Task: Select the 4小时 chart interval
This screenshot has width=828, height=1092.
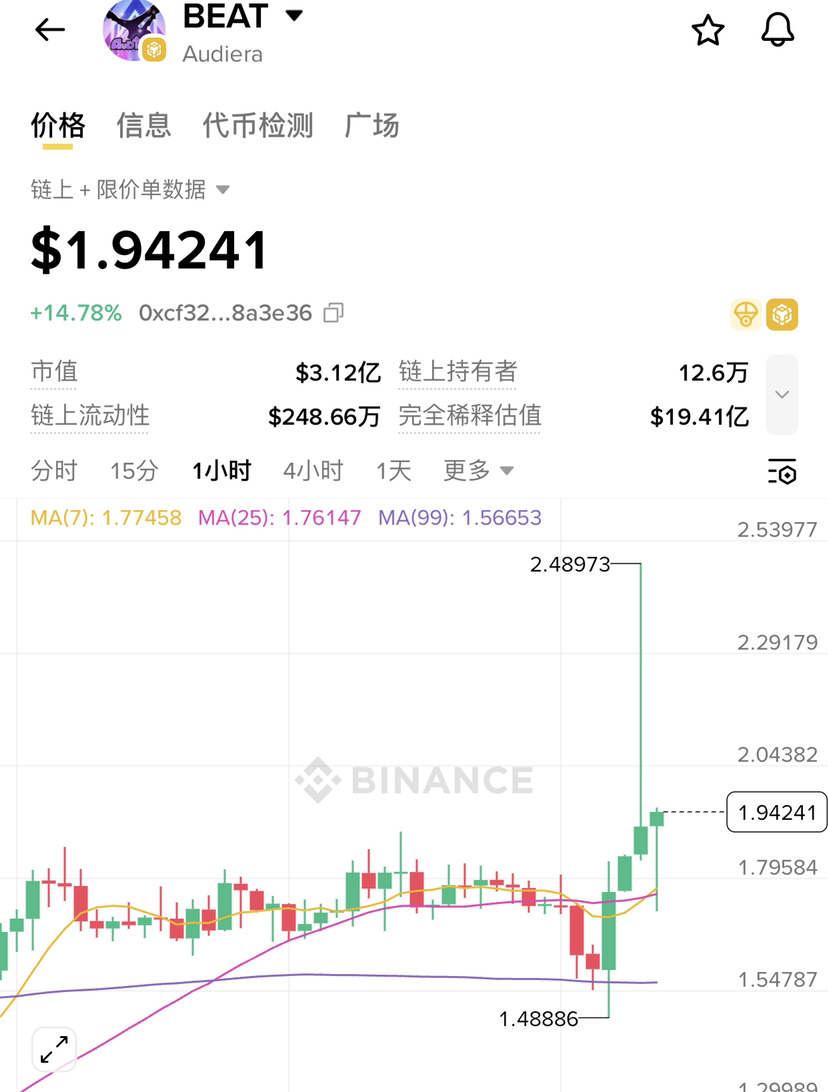Action: [313, 470]
